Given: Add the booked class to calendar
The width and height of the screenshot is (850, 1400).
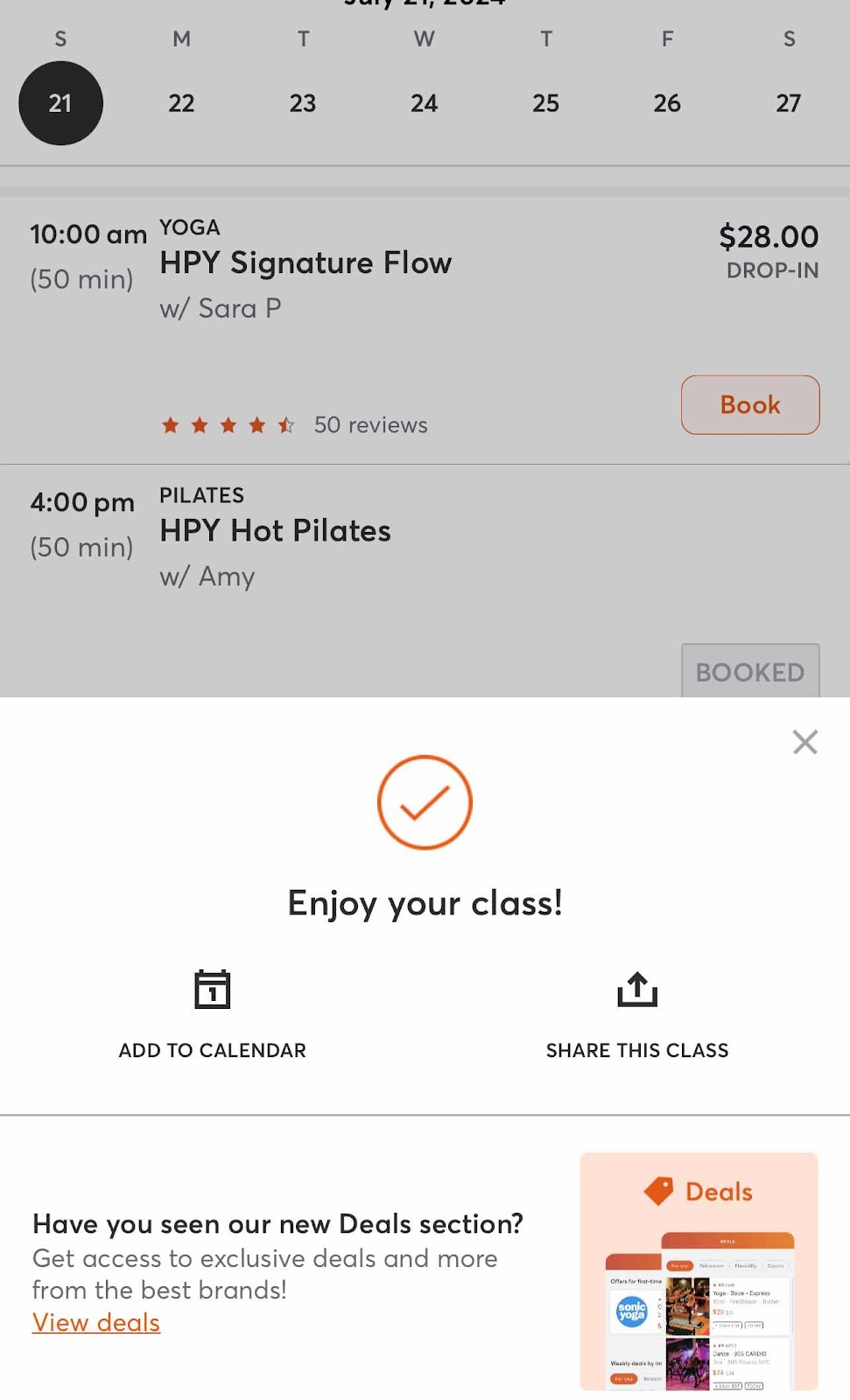Looking at the screenshot, I should 212,1013.
